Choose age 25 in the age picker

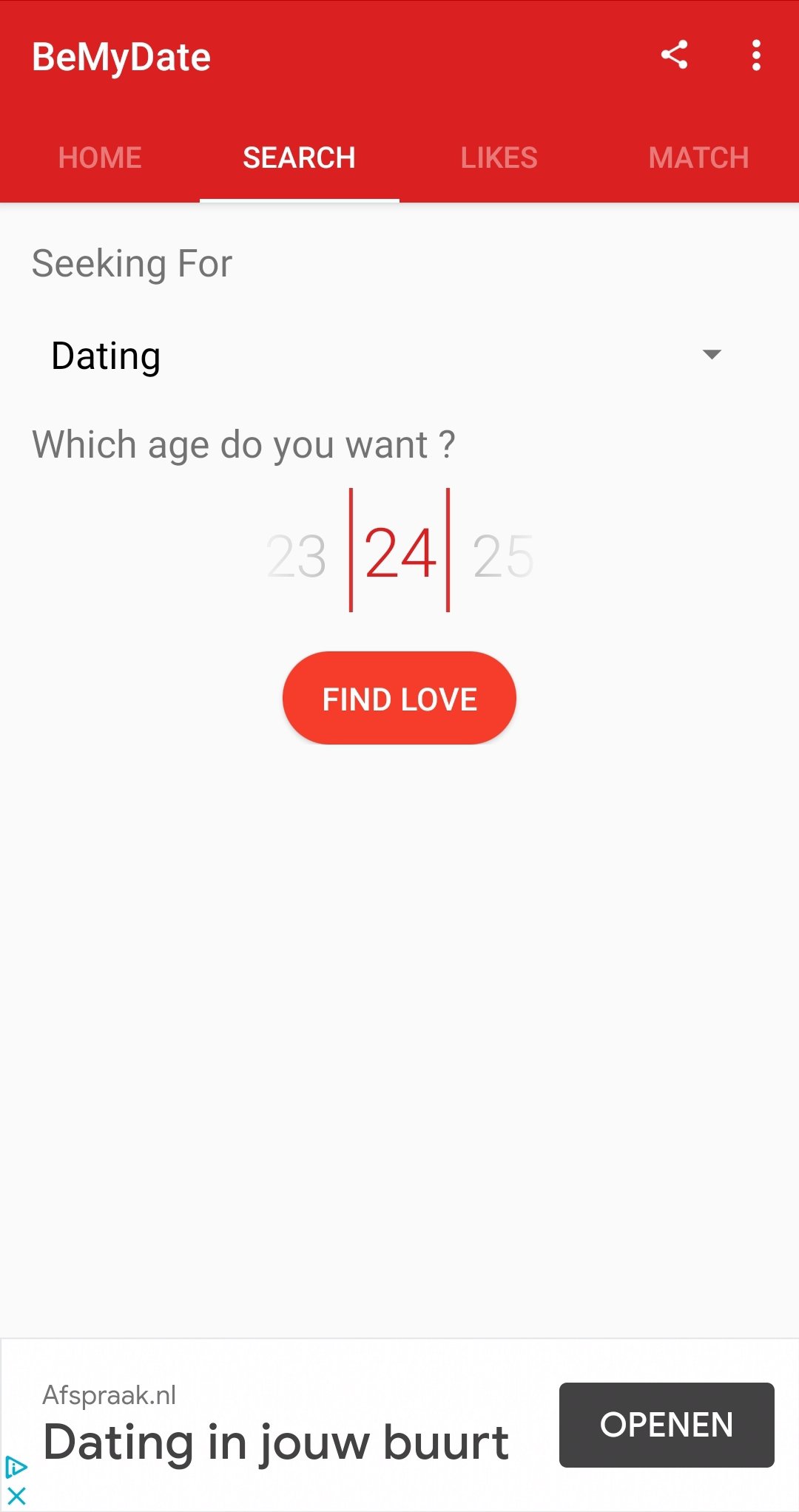point(503,556)
